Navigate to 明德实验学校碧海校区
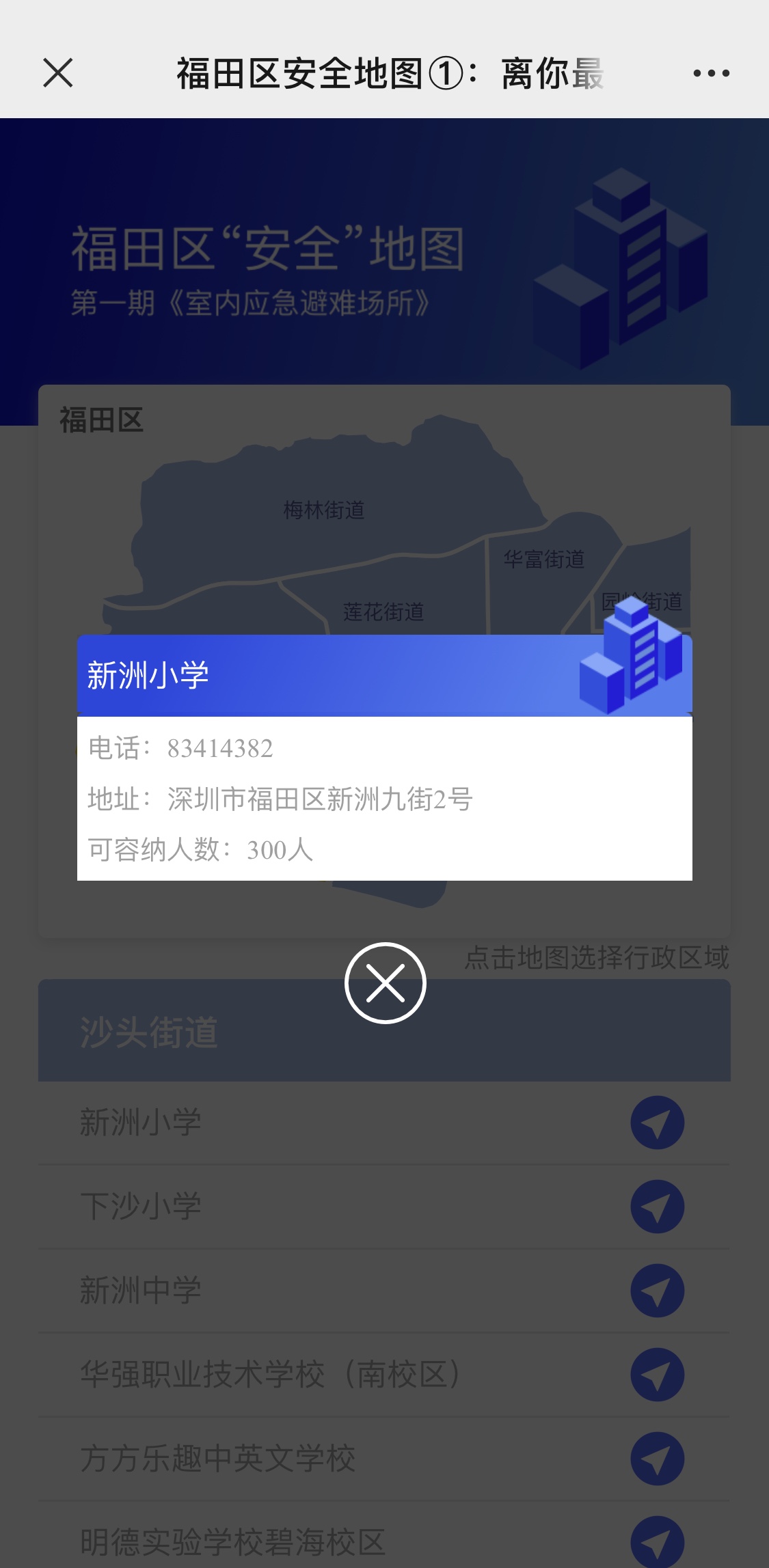The width and height of the screenshot is (769, 1568). point(658,1542)
